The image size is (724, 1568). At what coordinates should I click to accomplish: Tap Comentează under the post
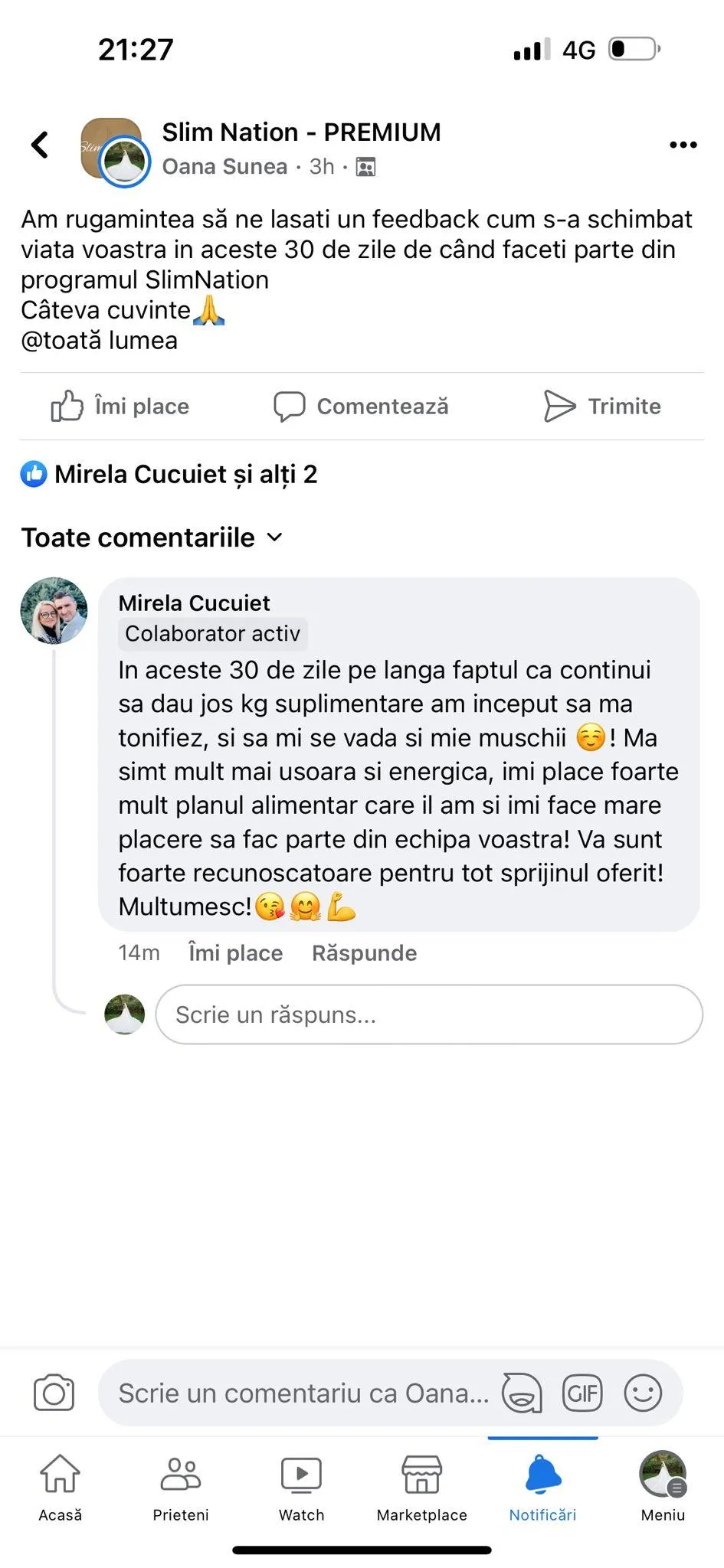[361, 406]
